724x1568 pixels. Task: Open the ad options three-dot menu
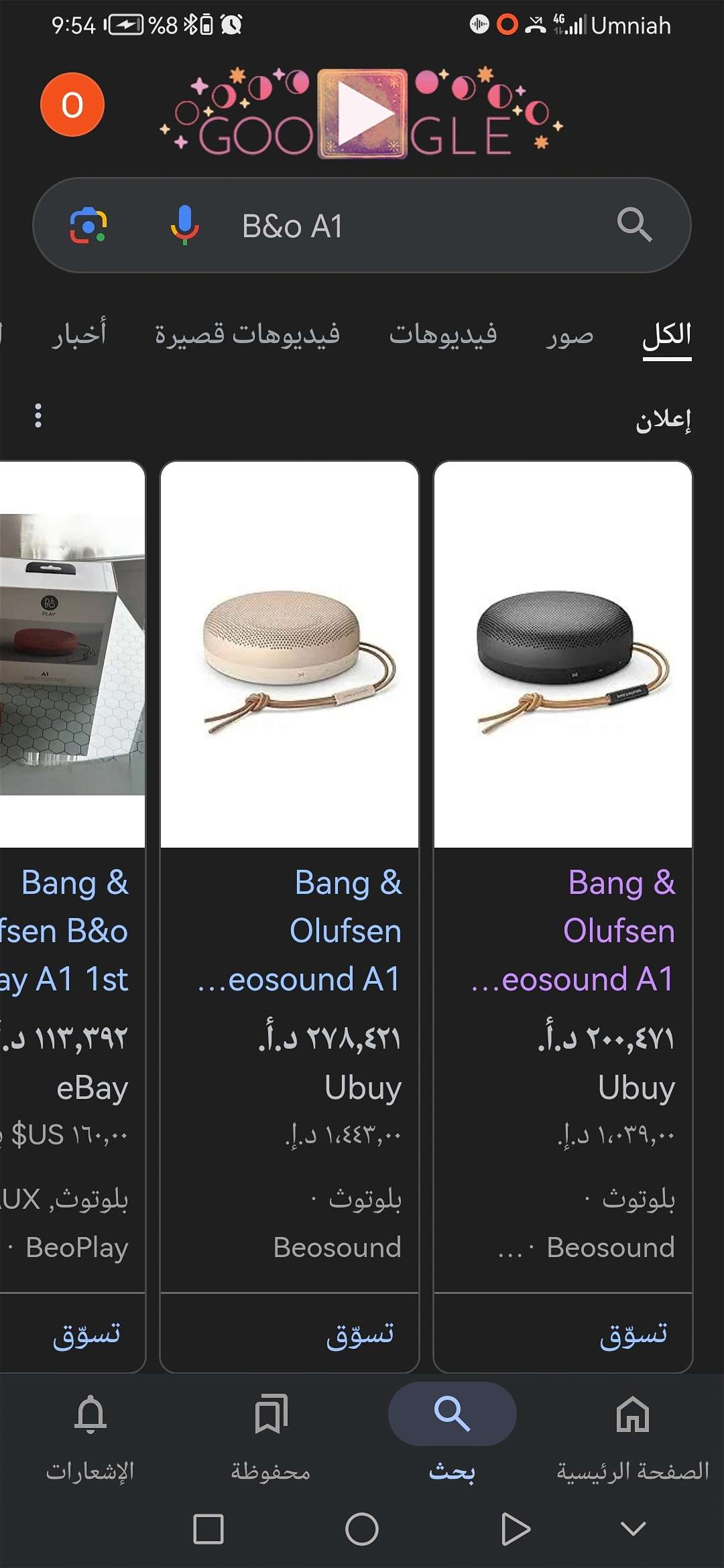(x=38, y=415)
